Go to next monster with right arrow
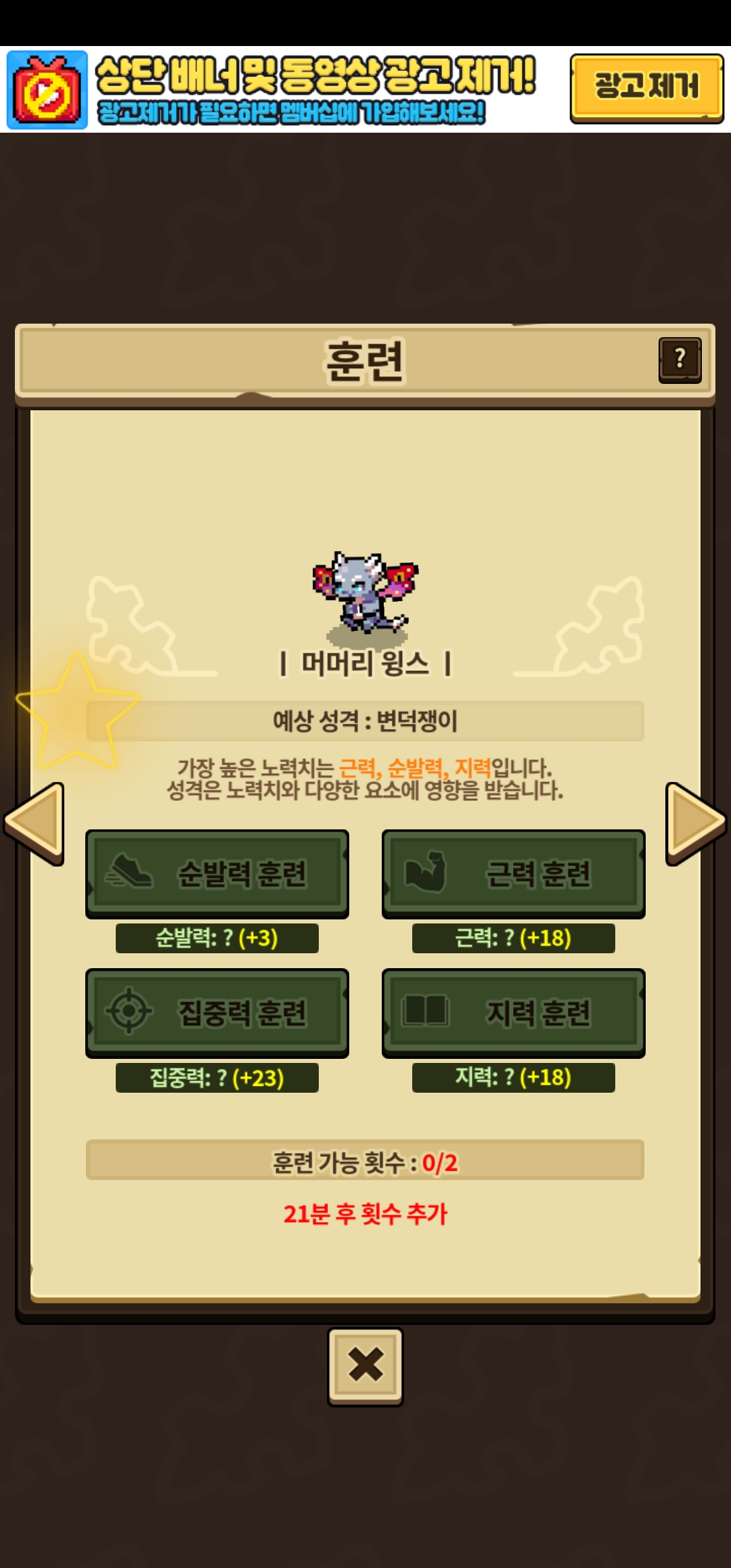731x1568 pixels. 696,823
